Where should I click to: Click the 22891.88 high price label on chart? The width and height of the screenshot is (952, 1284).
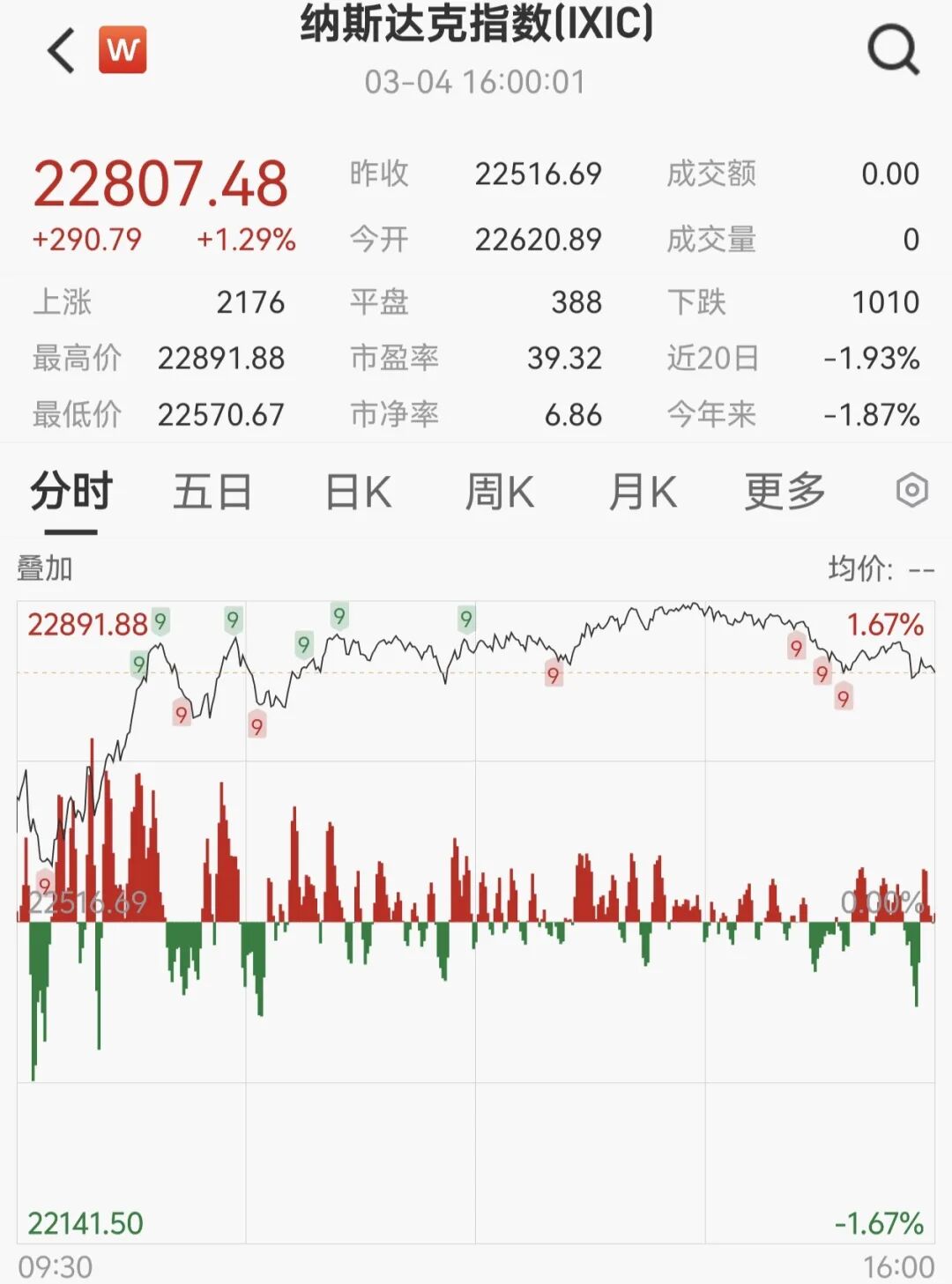tap(86, 624)
